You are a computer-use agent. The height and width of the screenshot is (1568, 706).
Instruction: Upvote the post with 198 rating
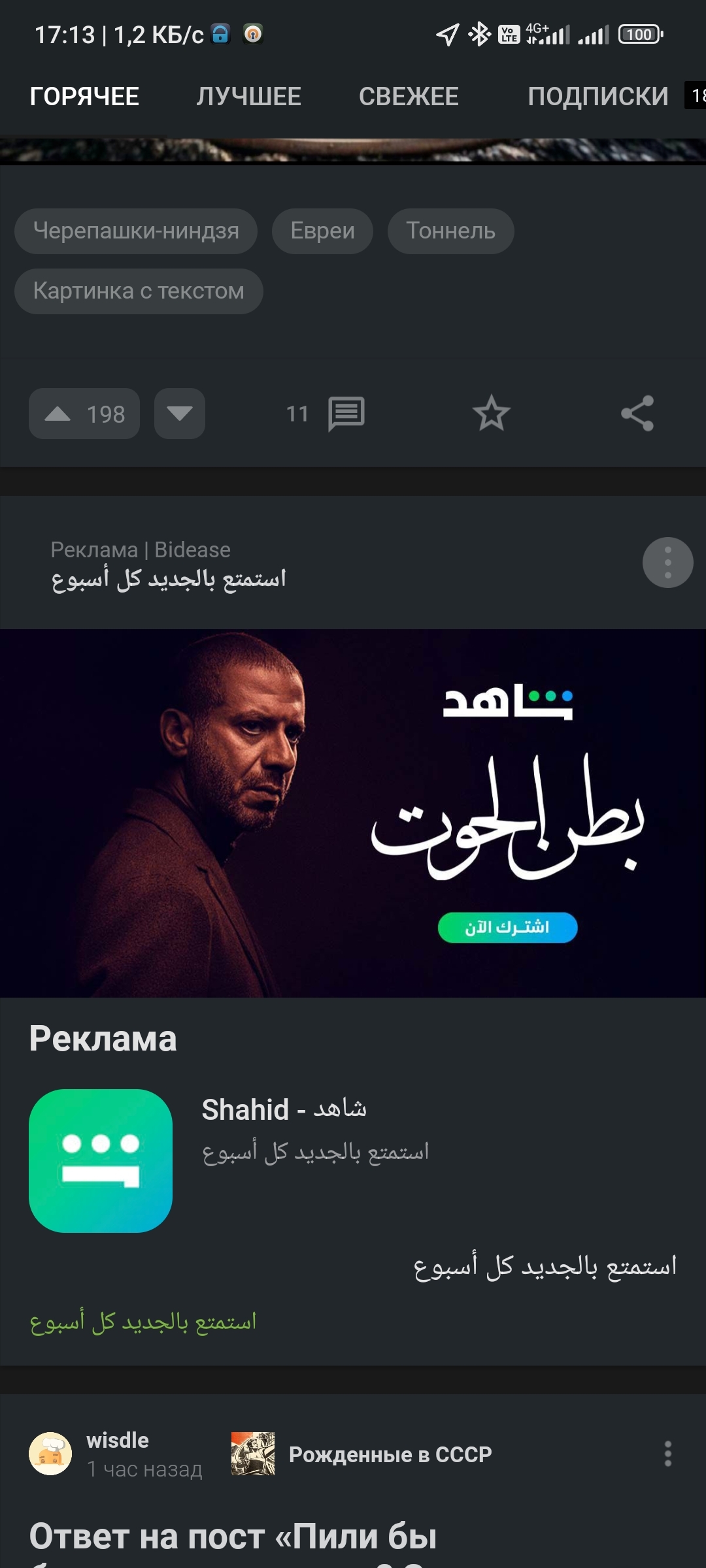(84, 414)
